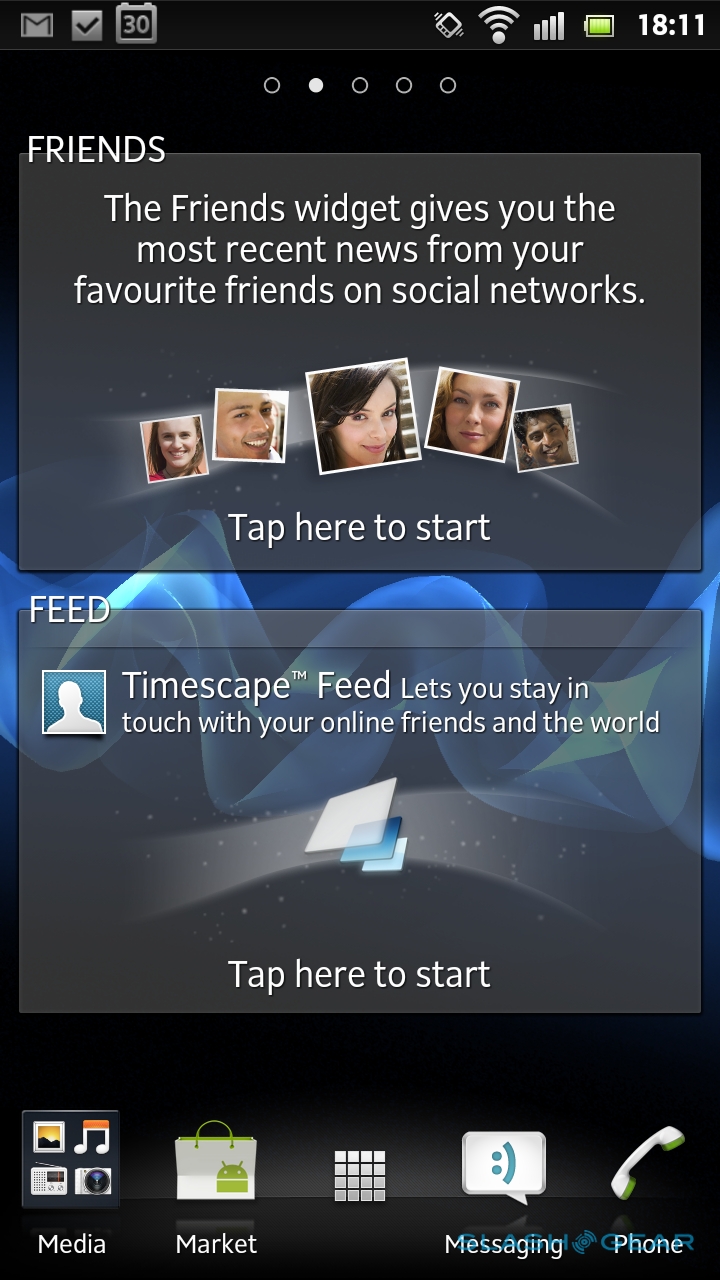This screenshot has height=1280, width=720.
Task: Open the Messaging app
Action: (503, 1167)
